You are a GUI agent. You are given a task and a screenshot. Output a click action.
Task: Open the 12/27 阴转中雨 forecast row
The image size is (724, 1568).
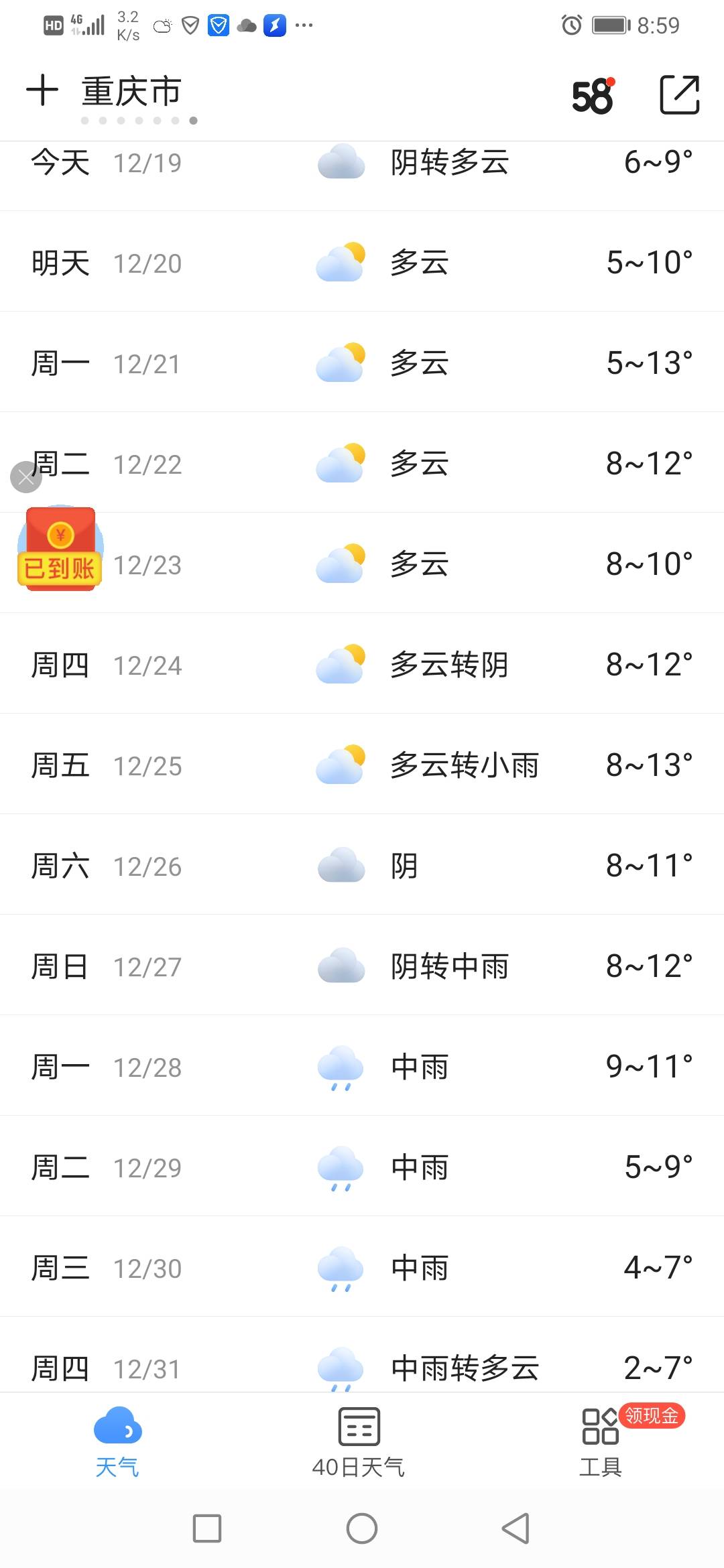(x=362, y=966)
